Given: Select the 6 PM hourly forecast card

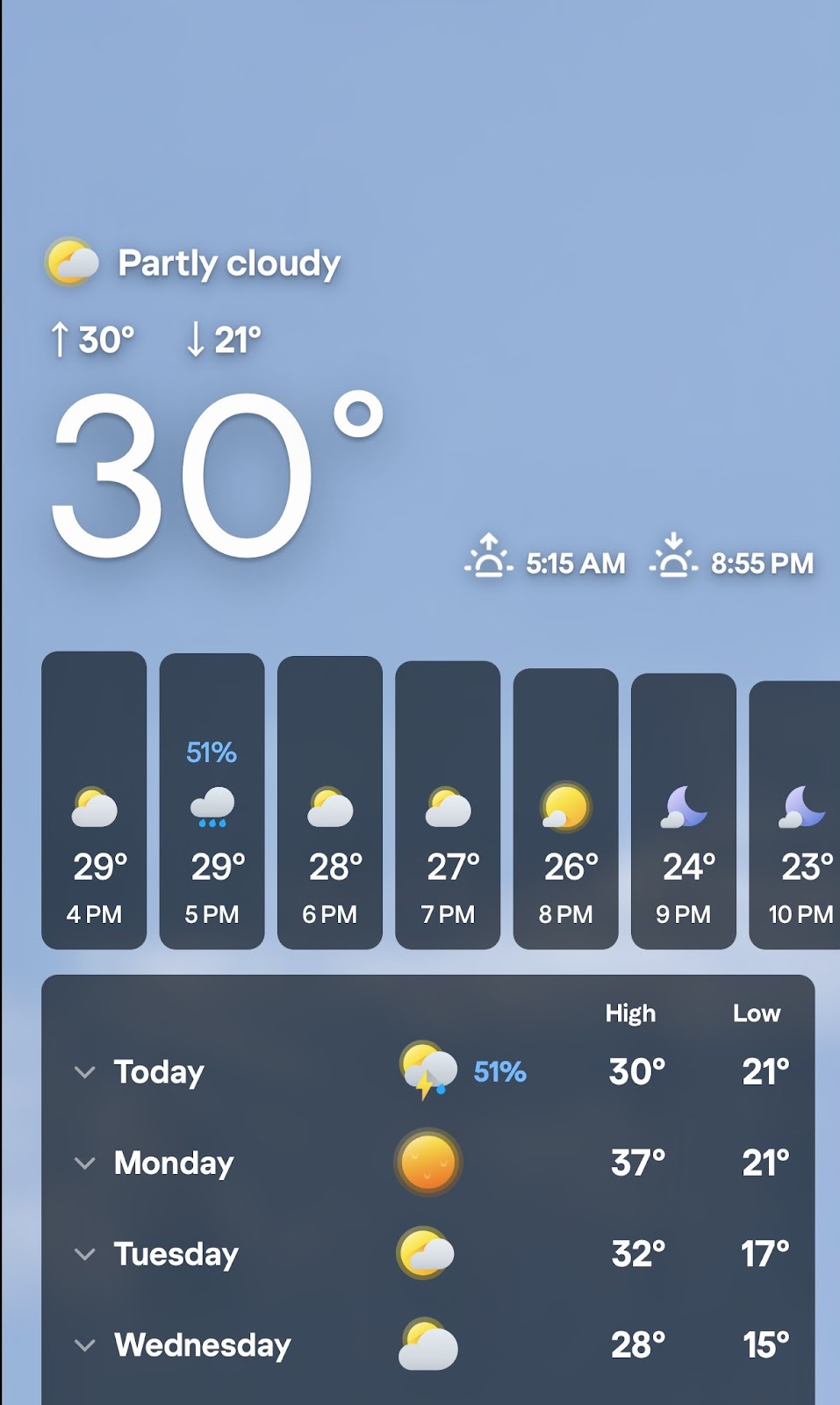Looking at the screenshot, I should tap(330, 803).
